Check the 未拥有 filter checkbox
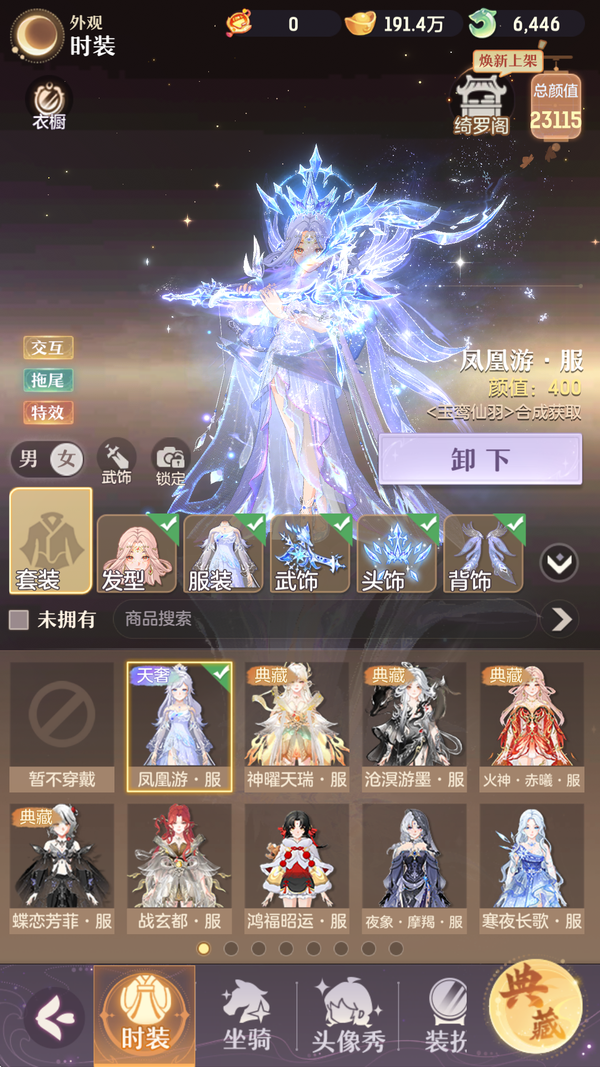 point(19,619)
